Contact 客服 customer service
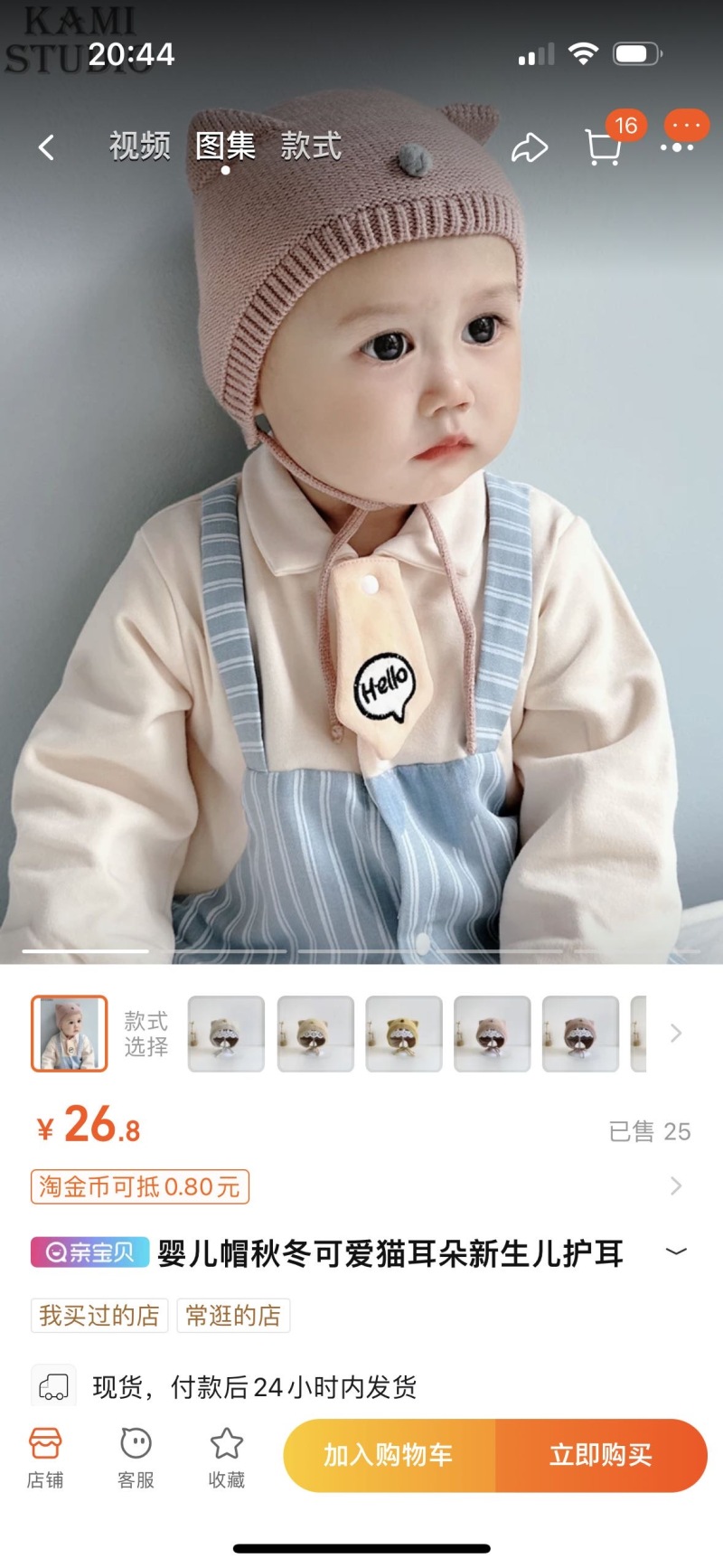The width and height of the screenshot is (723, 1568). 136,1457
